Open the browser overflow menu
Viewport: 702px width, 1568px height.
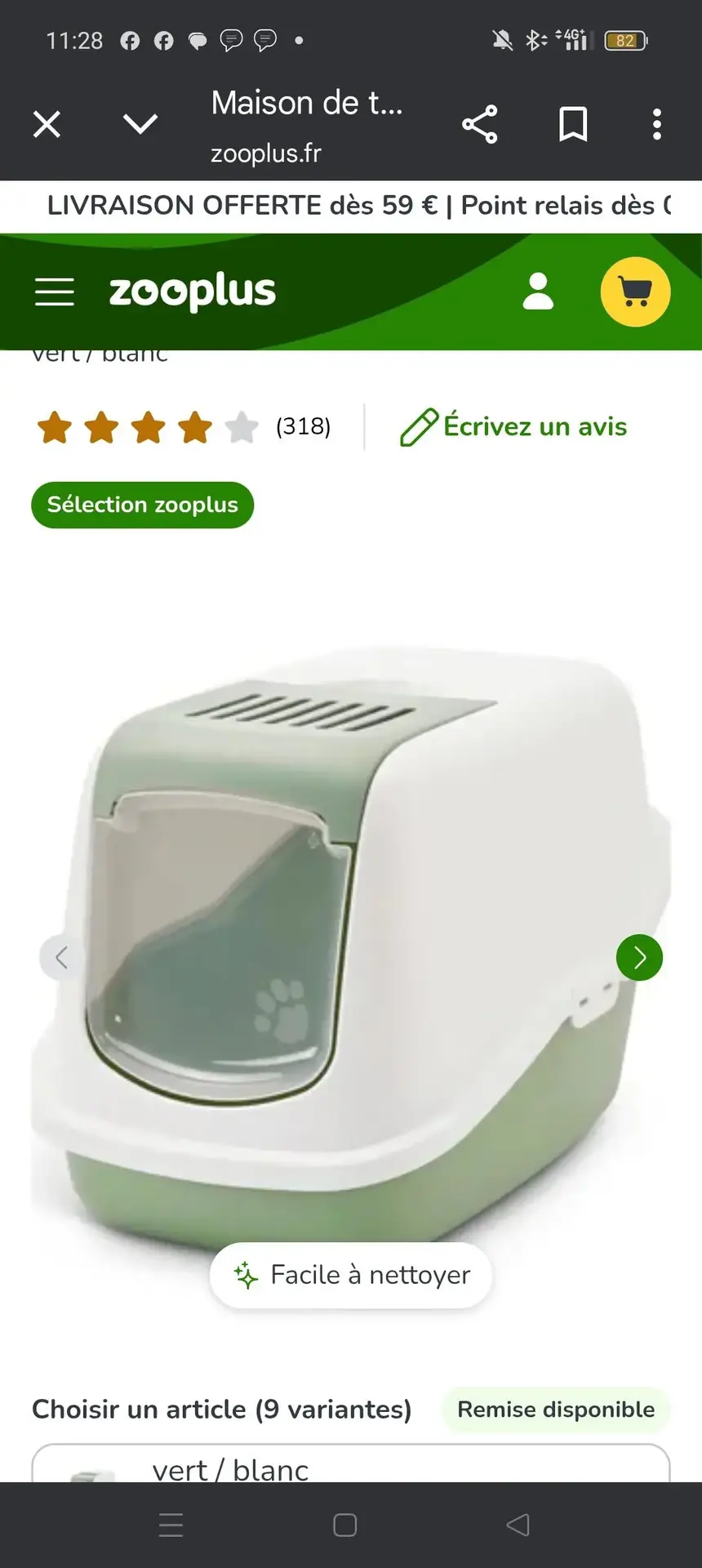[657, 124]
